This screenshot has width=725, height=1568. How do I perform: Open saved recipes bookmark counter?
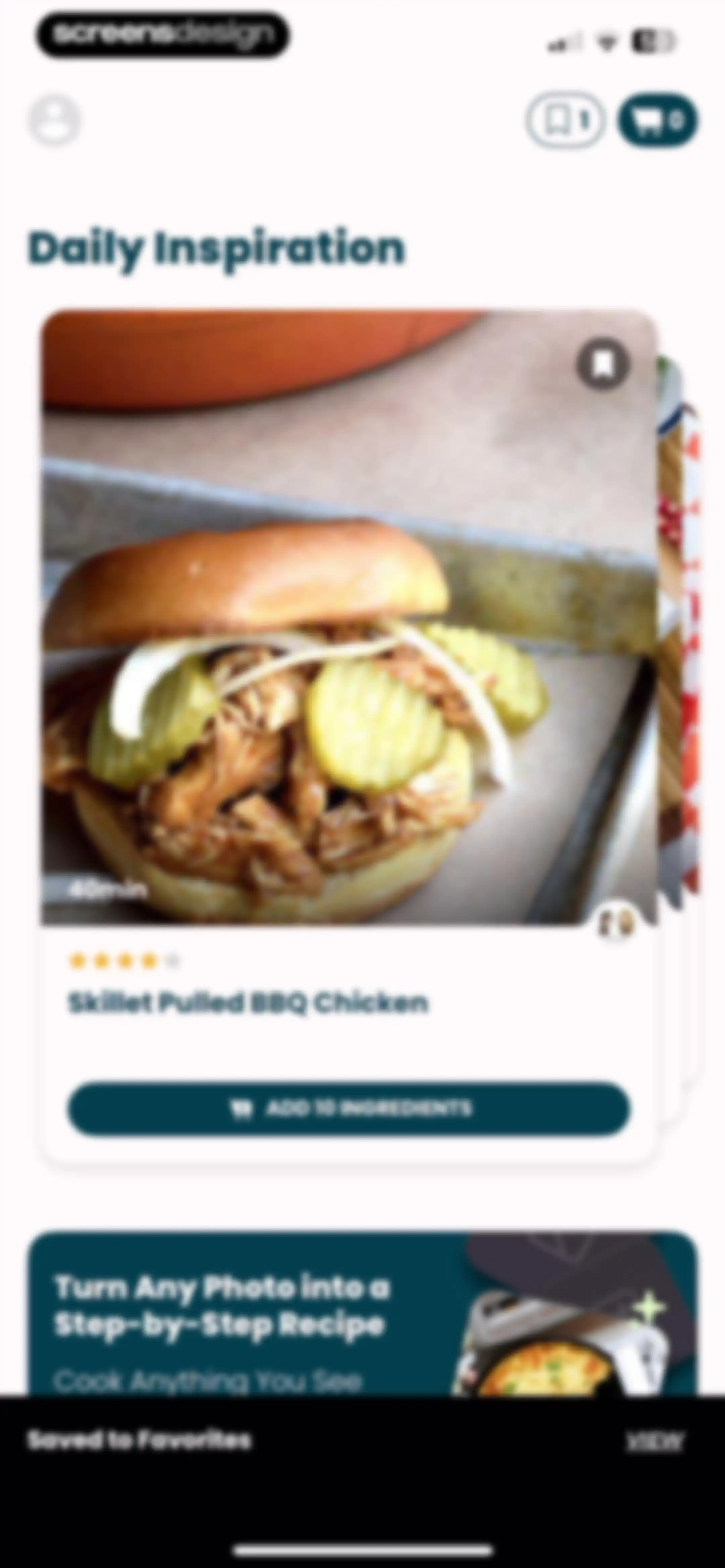[x=566, y=121]
